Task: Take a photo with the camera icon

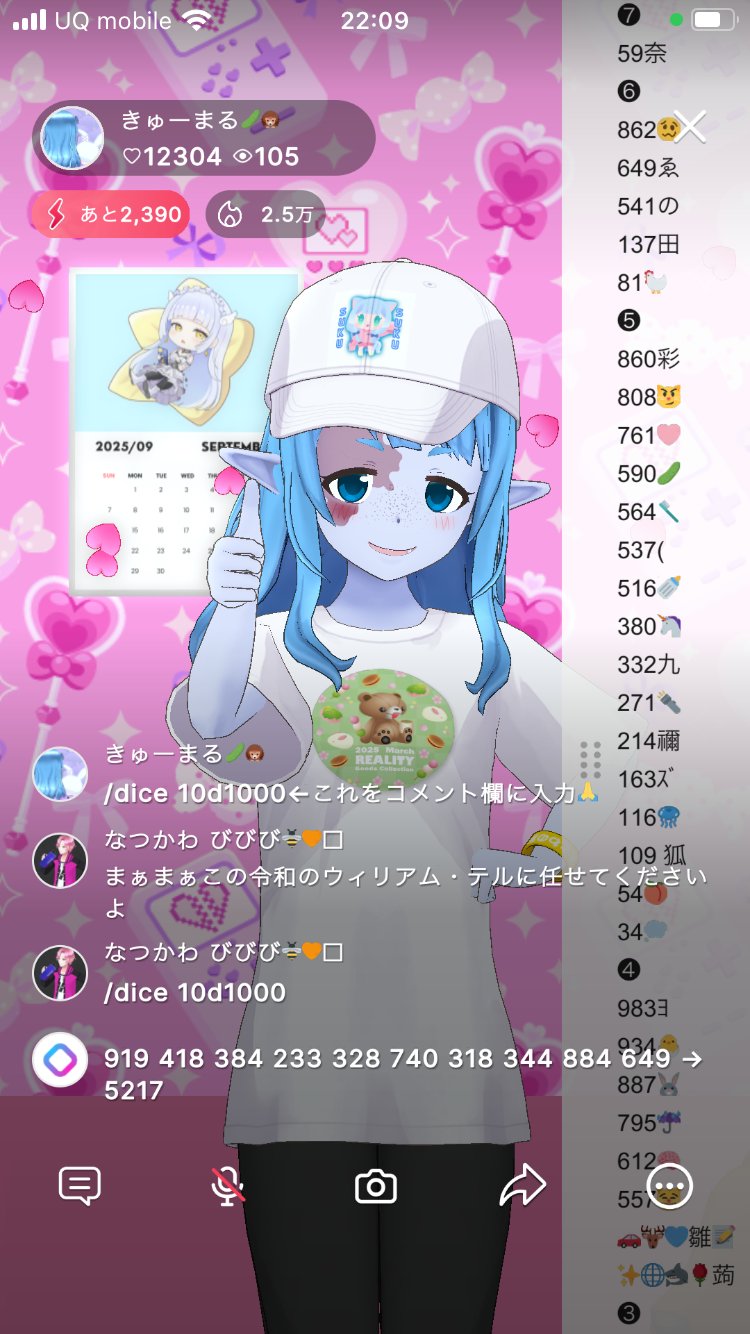Action: [x=376, y=1186]
